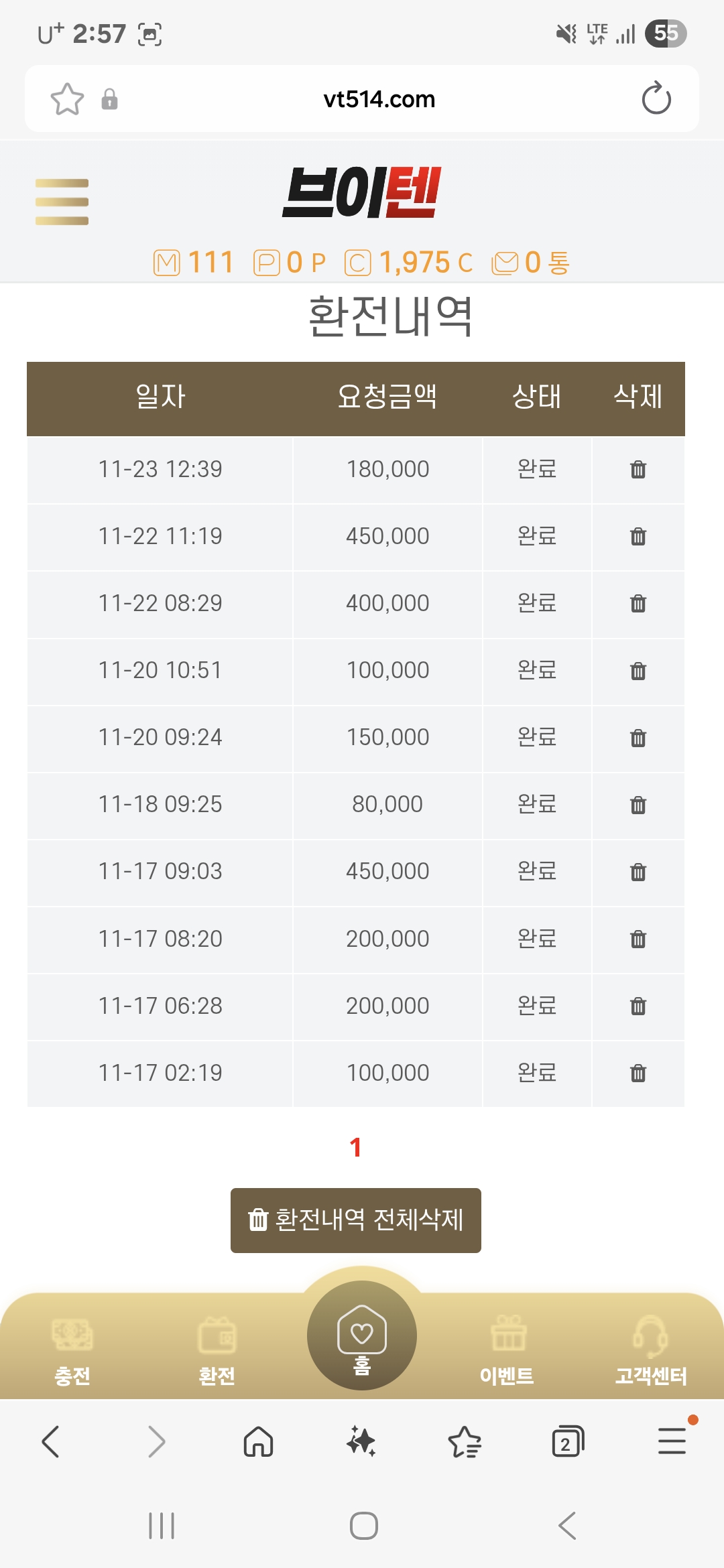Image resolution: width=724 pixels, height=1568 pixels.
Task: Open the browser's hamburger menu
Action: 672,1441
